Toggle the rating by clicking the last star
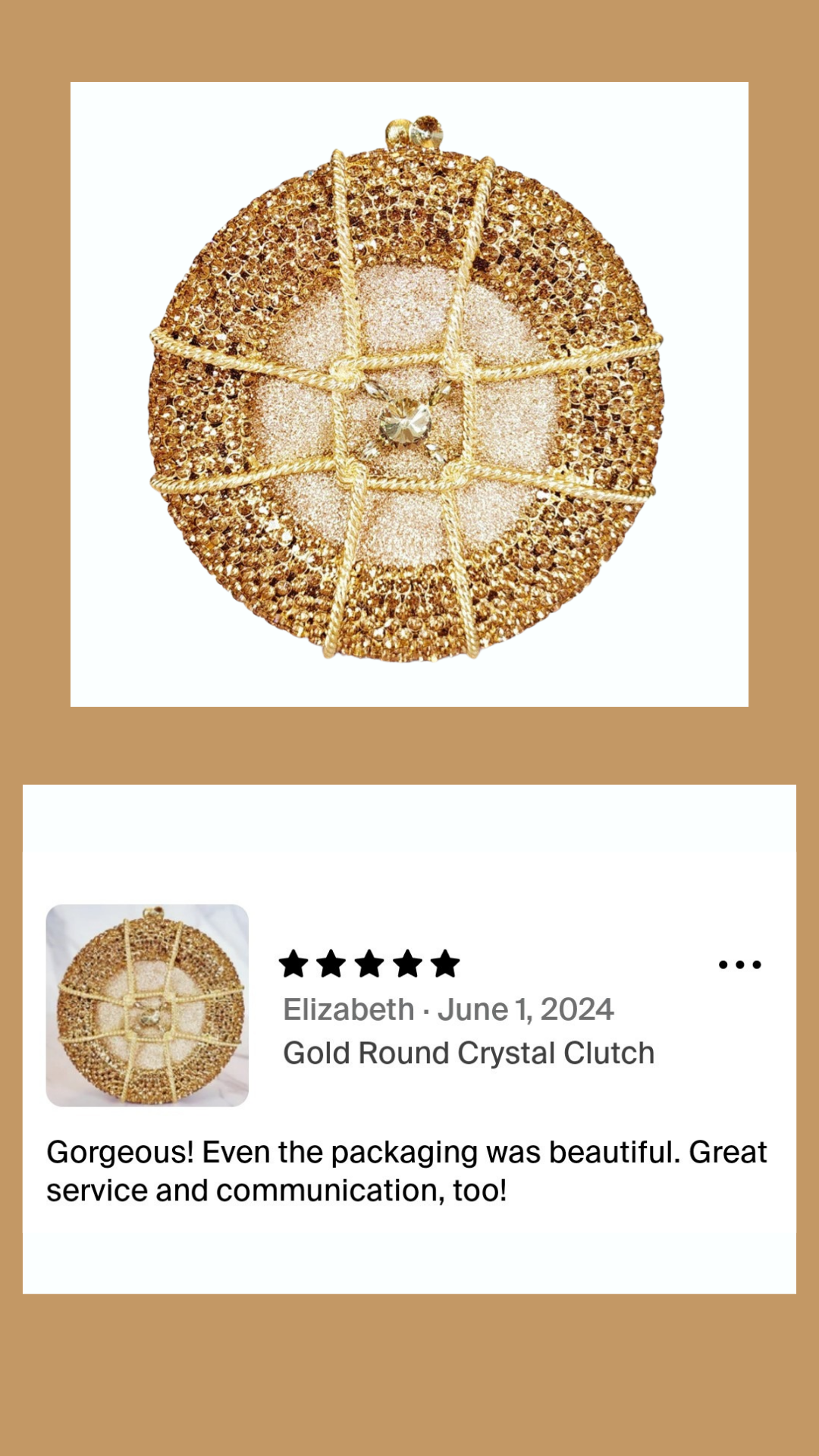The image size is (819, 1456). coord(444,963)
